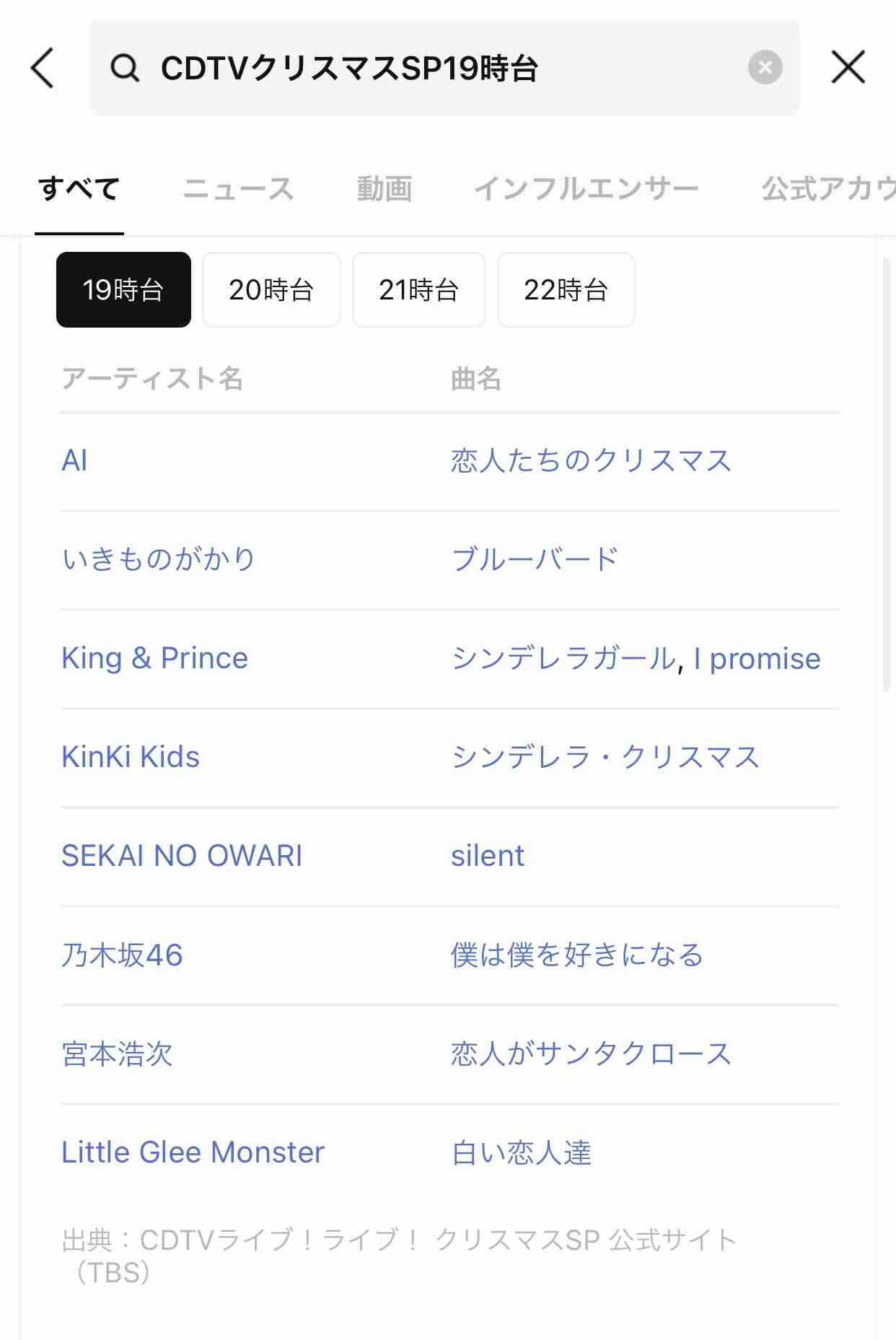This screenshot has width=896, height=1340.
Task: Select the インフルエンサー tab
Action: 587,188
